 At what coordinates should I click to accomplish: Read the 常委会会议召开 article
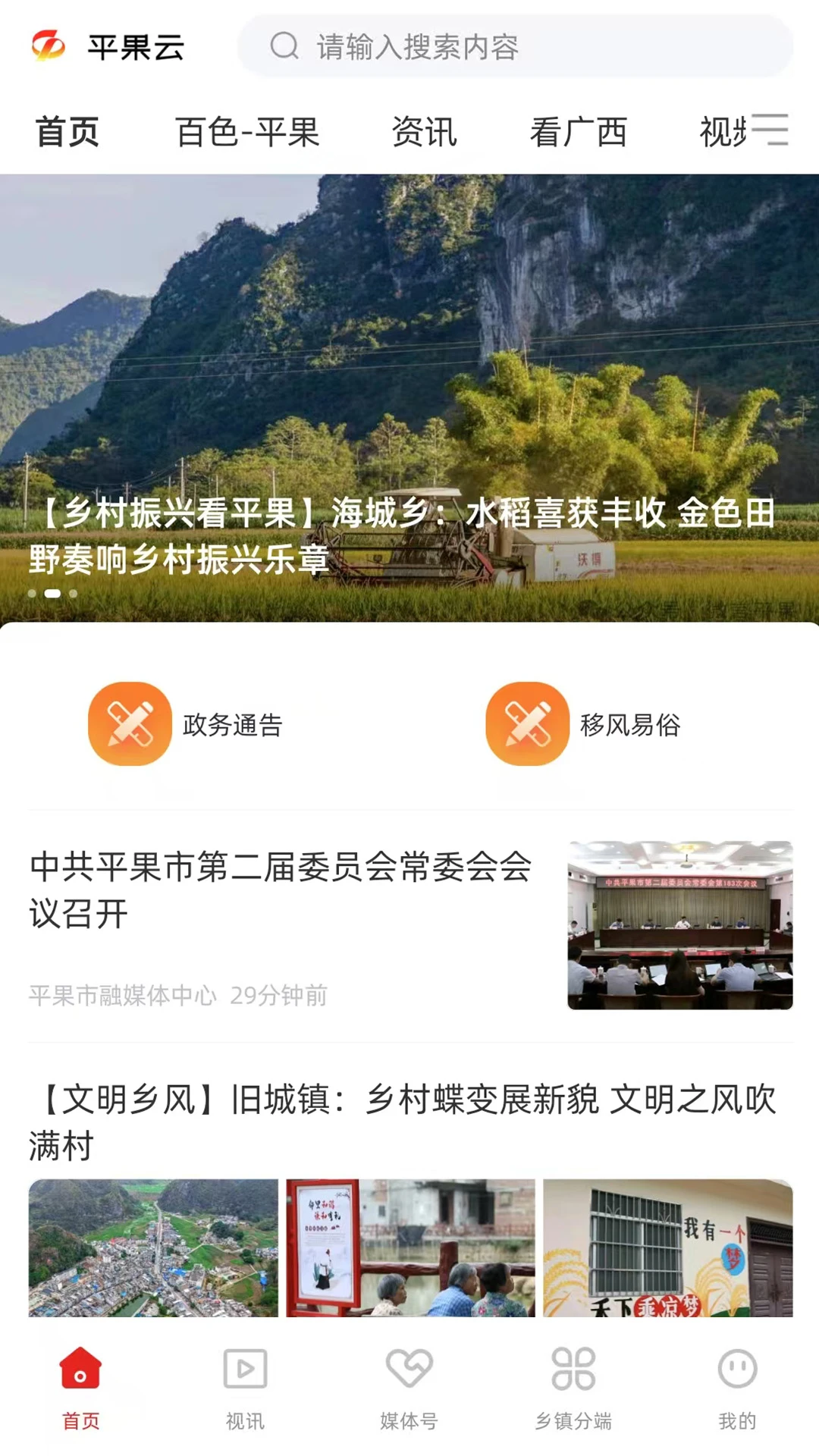pos(281,890)
